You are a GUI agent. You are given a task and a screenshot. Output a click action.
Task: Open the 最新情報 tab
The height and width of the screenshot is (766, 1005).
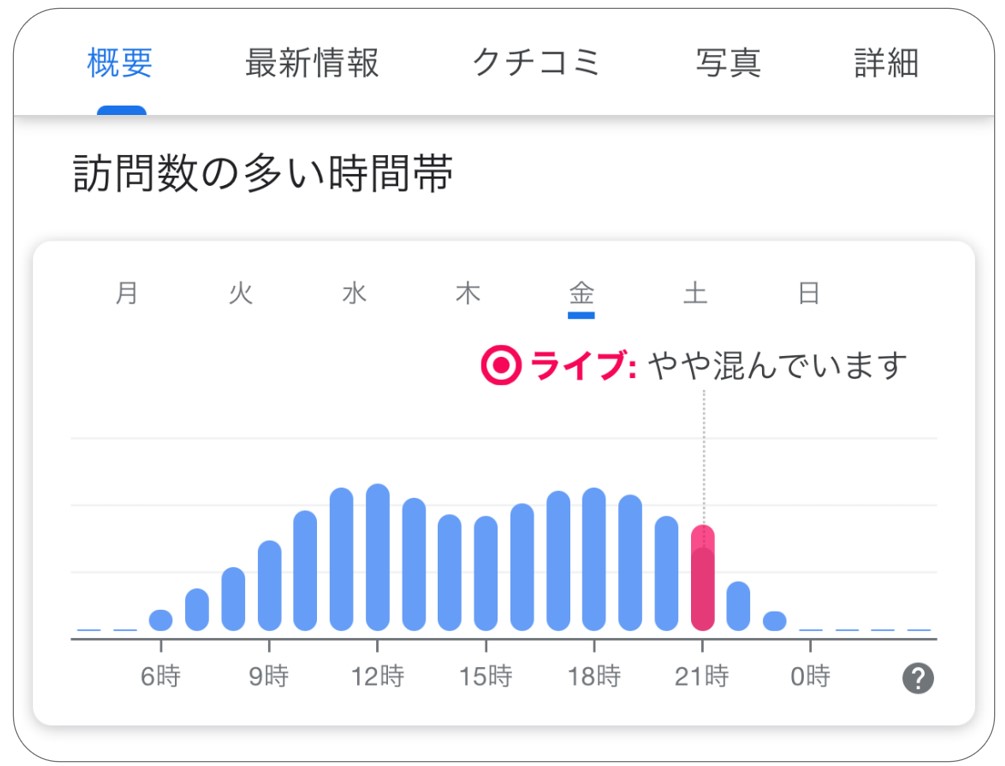pos(312,63)
